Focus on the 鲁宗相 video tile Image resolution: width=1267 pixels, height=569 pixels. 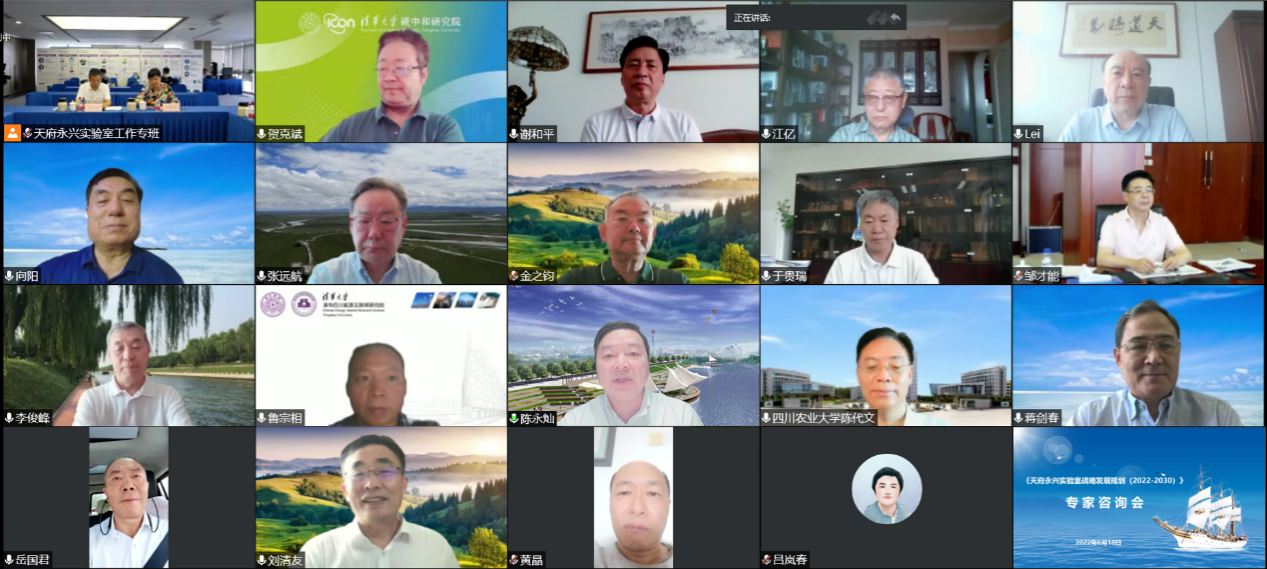pyautogui.click(x=381, y=355)
